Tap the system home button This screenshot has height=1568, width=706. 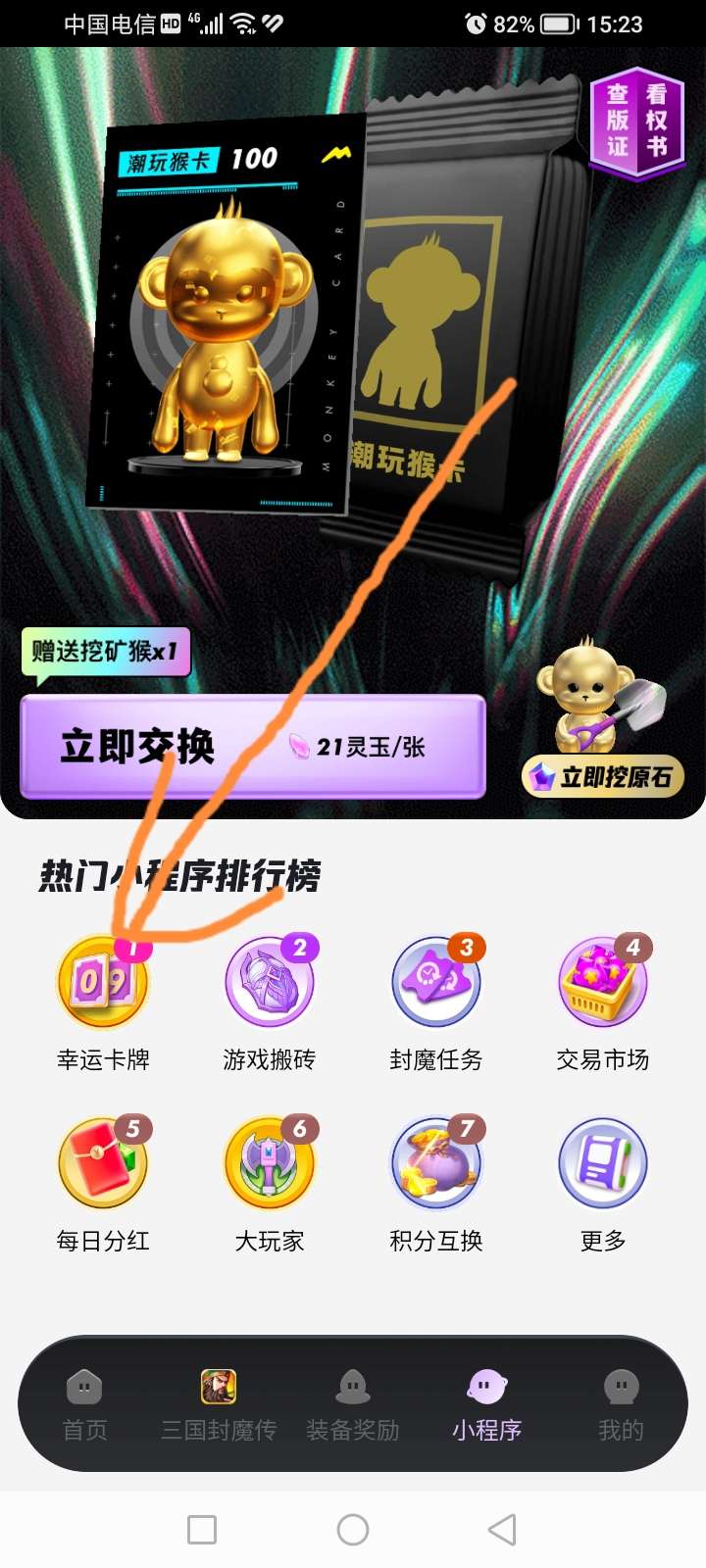click(x=353, y=1530)
